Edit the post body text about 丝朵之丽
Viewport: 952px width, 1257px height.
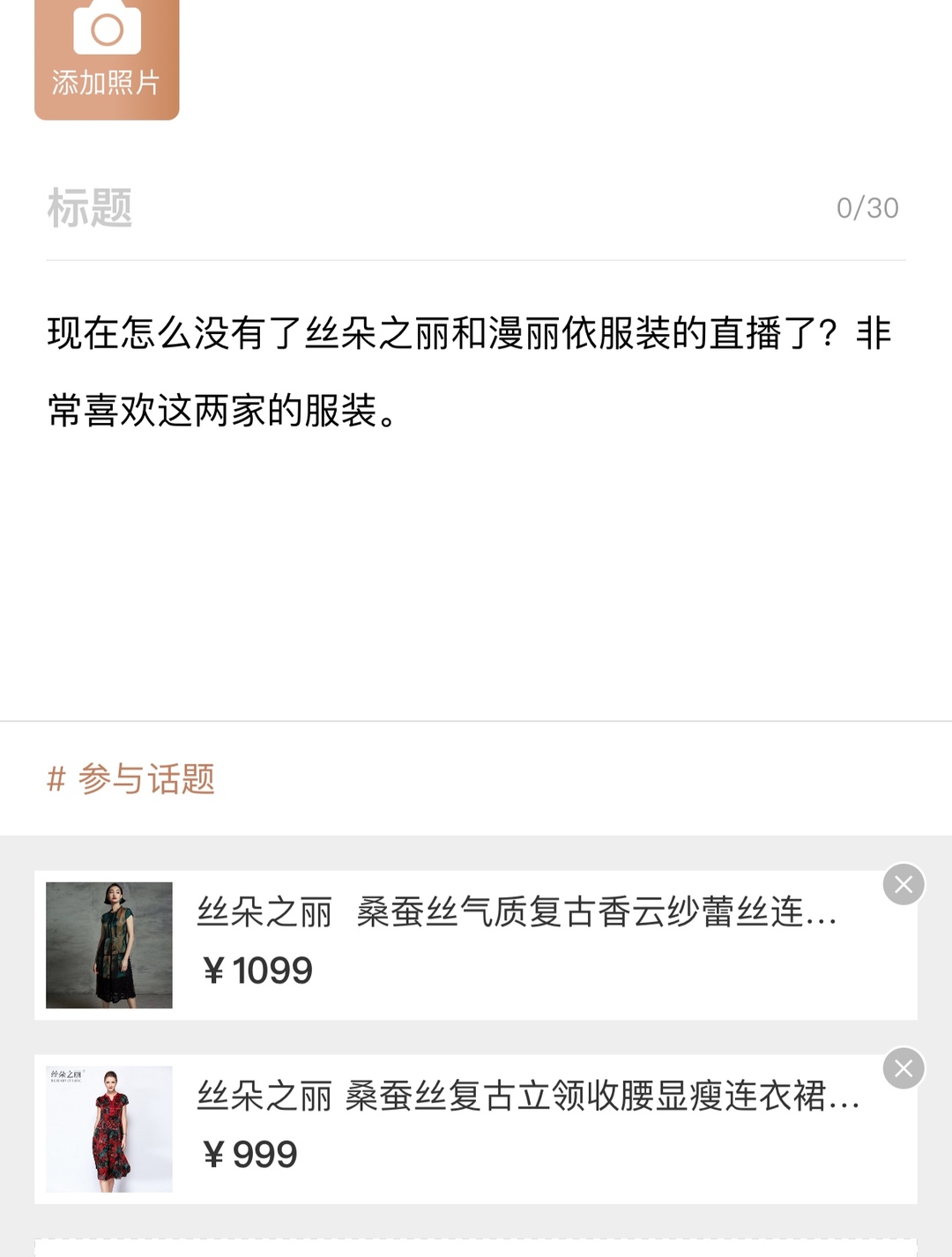pyautogui.click(x=467, y=372)
